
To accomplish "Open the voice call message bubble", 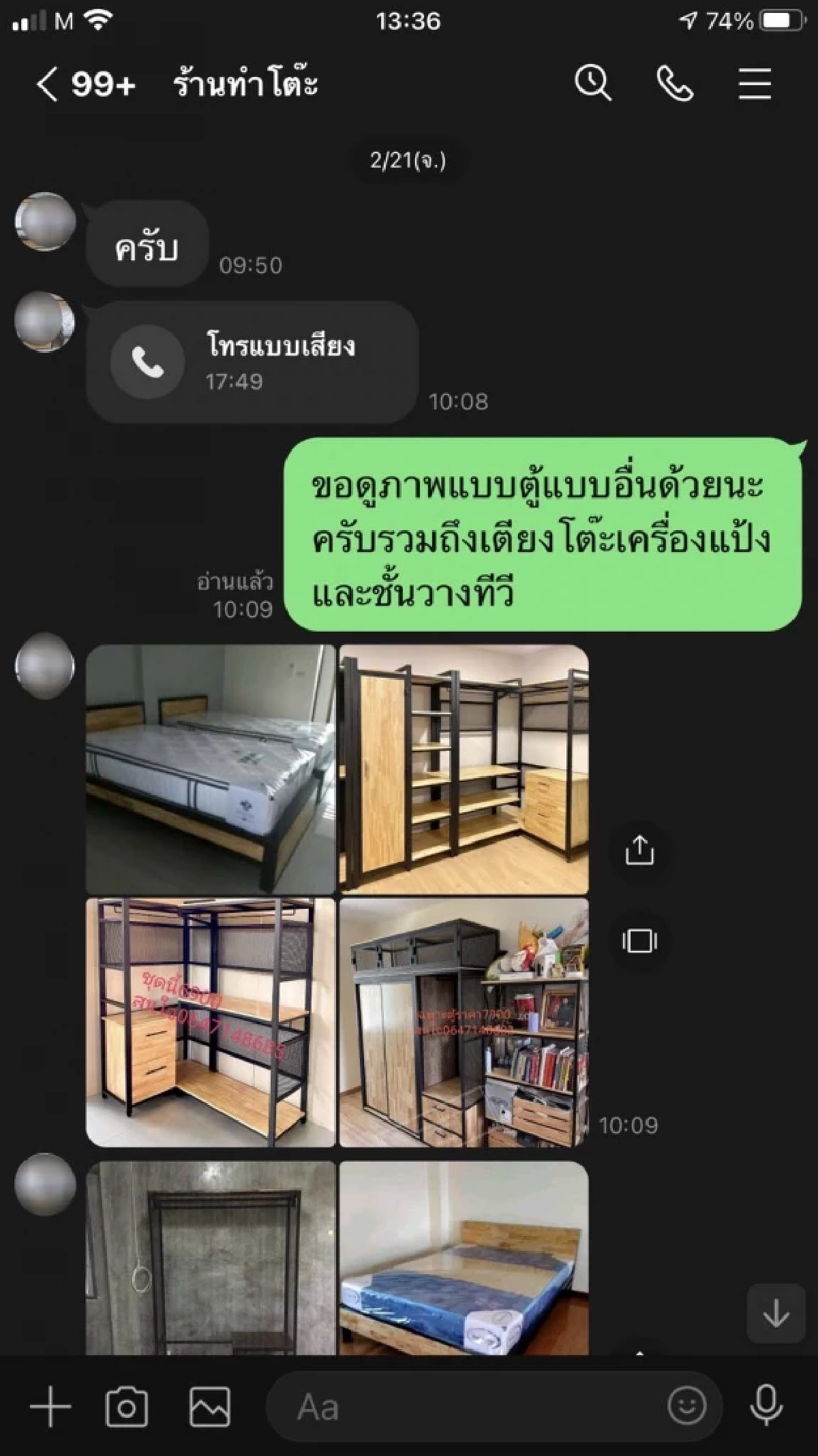I will click(252, 362).
